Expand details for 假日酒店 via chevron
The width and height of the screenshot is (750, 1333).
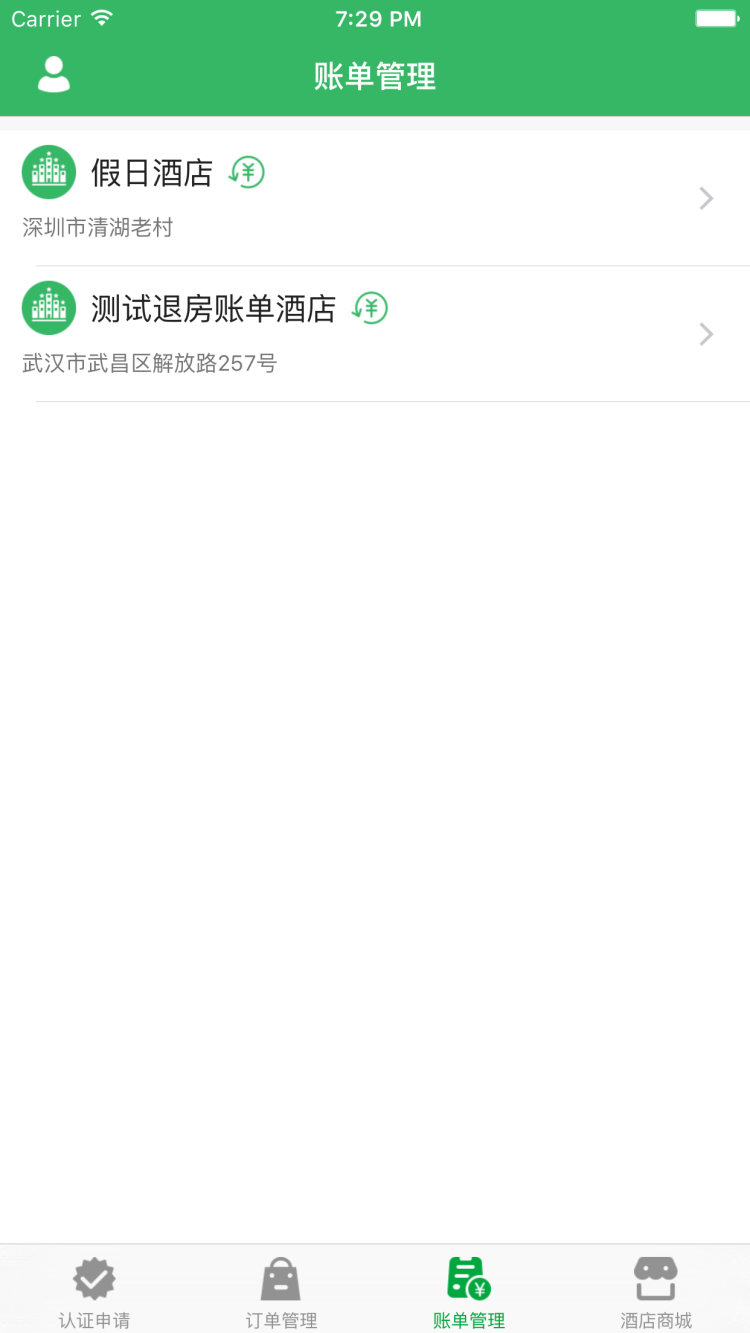pyautogui.click(x=707, y=198)
